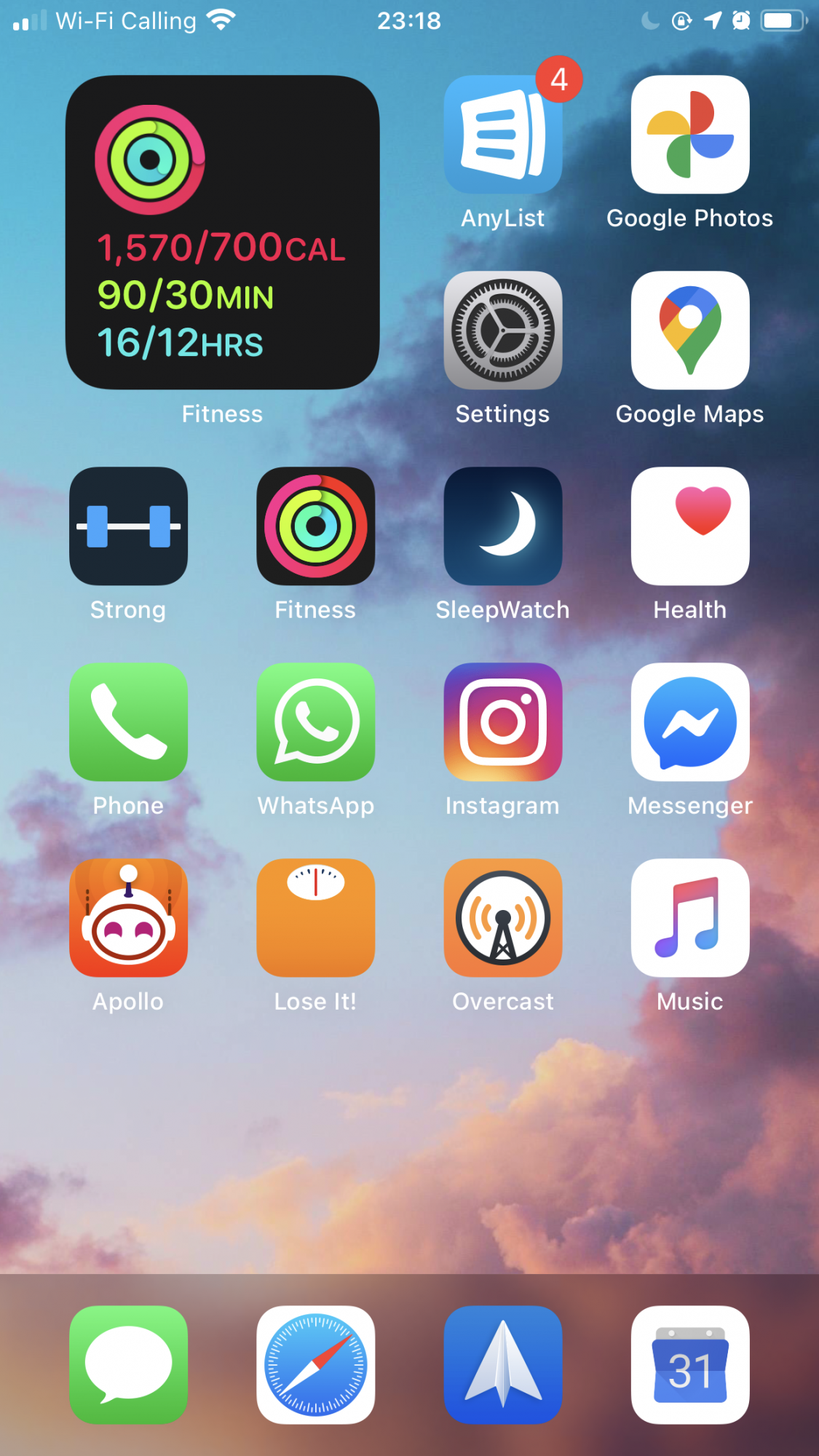Open the Settings app
819x1456 pixels.
click(502, 331)
